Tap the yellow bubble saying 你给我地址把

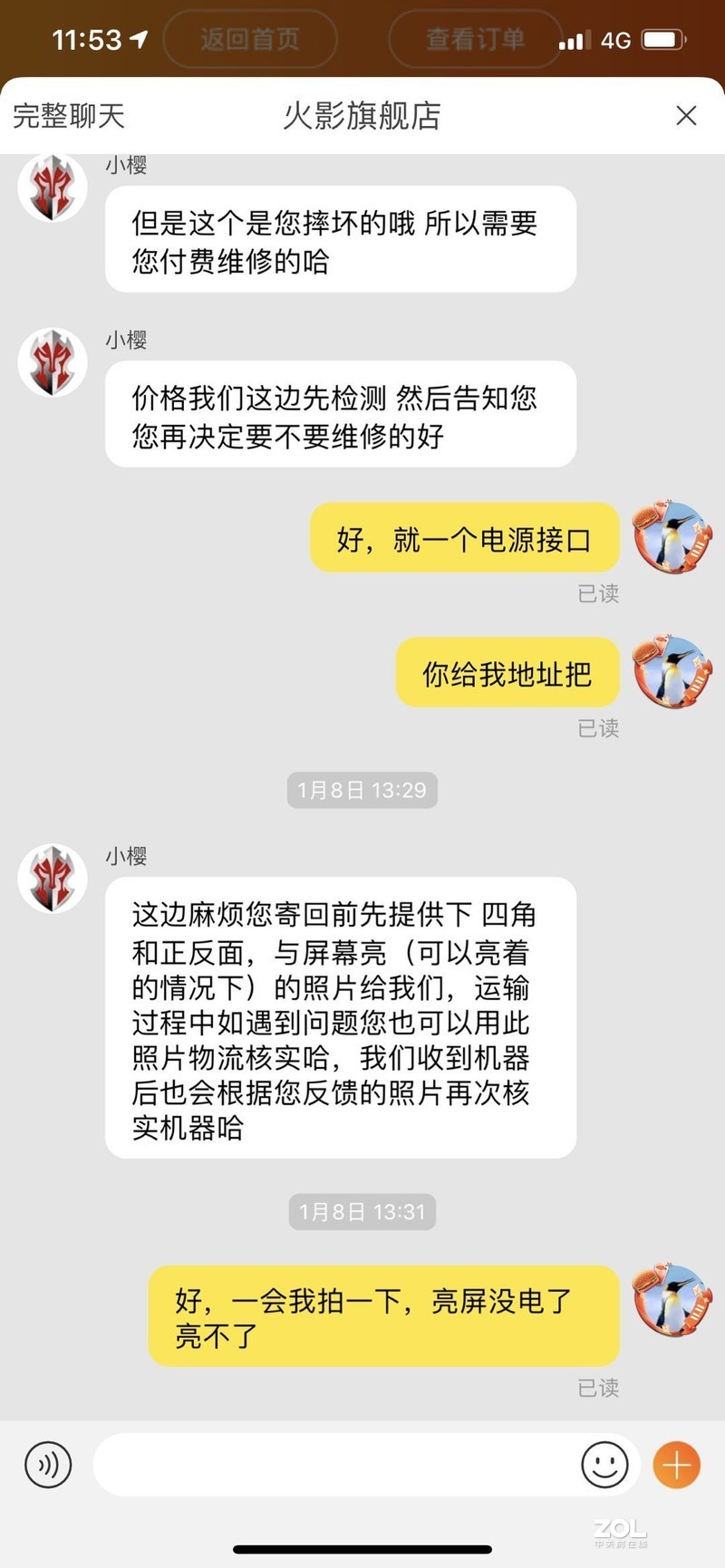(507, 672)
